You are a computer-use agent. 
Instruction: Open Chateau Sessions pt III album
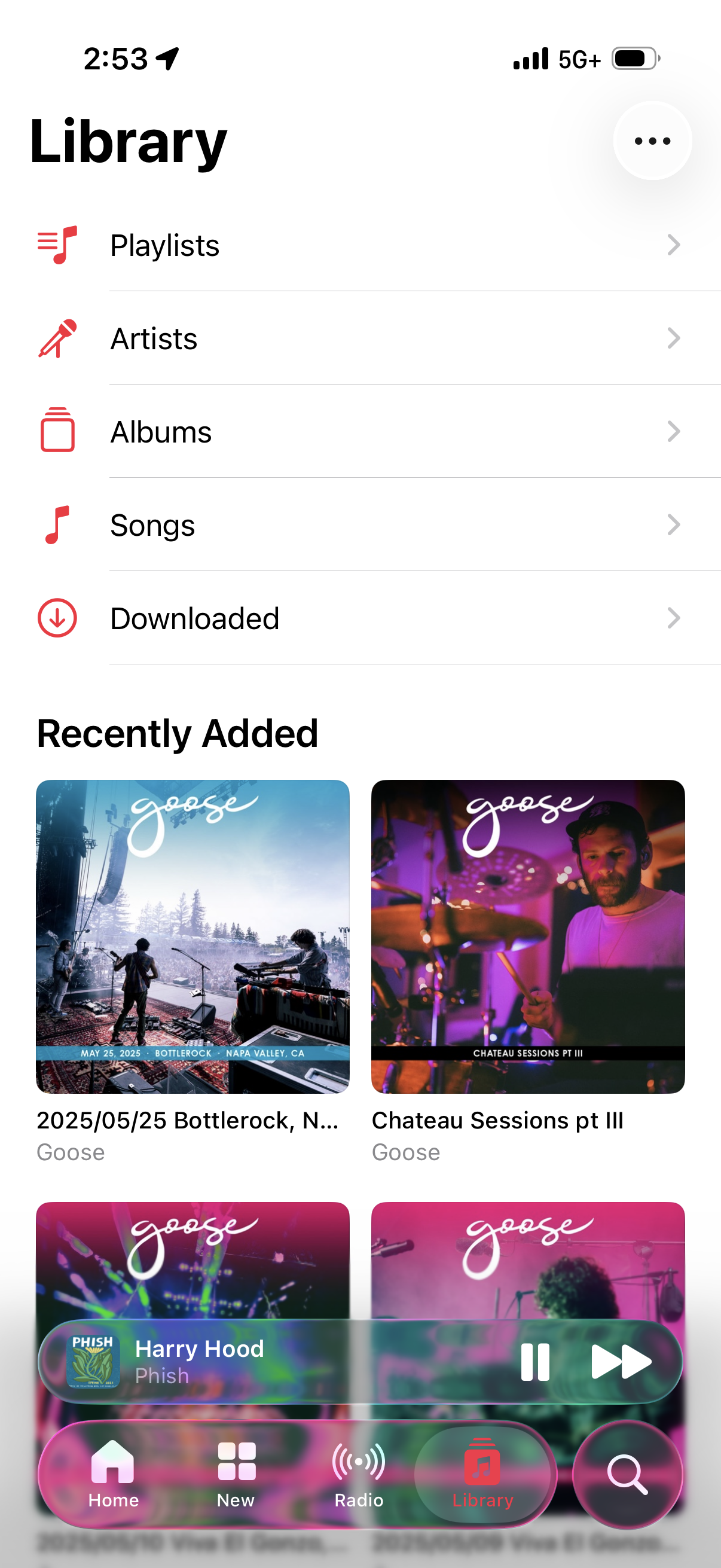(x=528, y=936)
